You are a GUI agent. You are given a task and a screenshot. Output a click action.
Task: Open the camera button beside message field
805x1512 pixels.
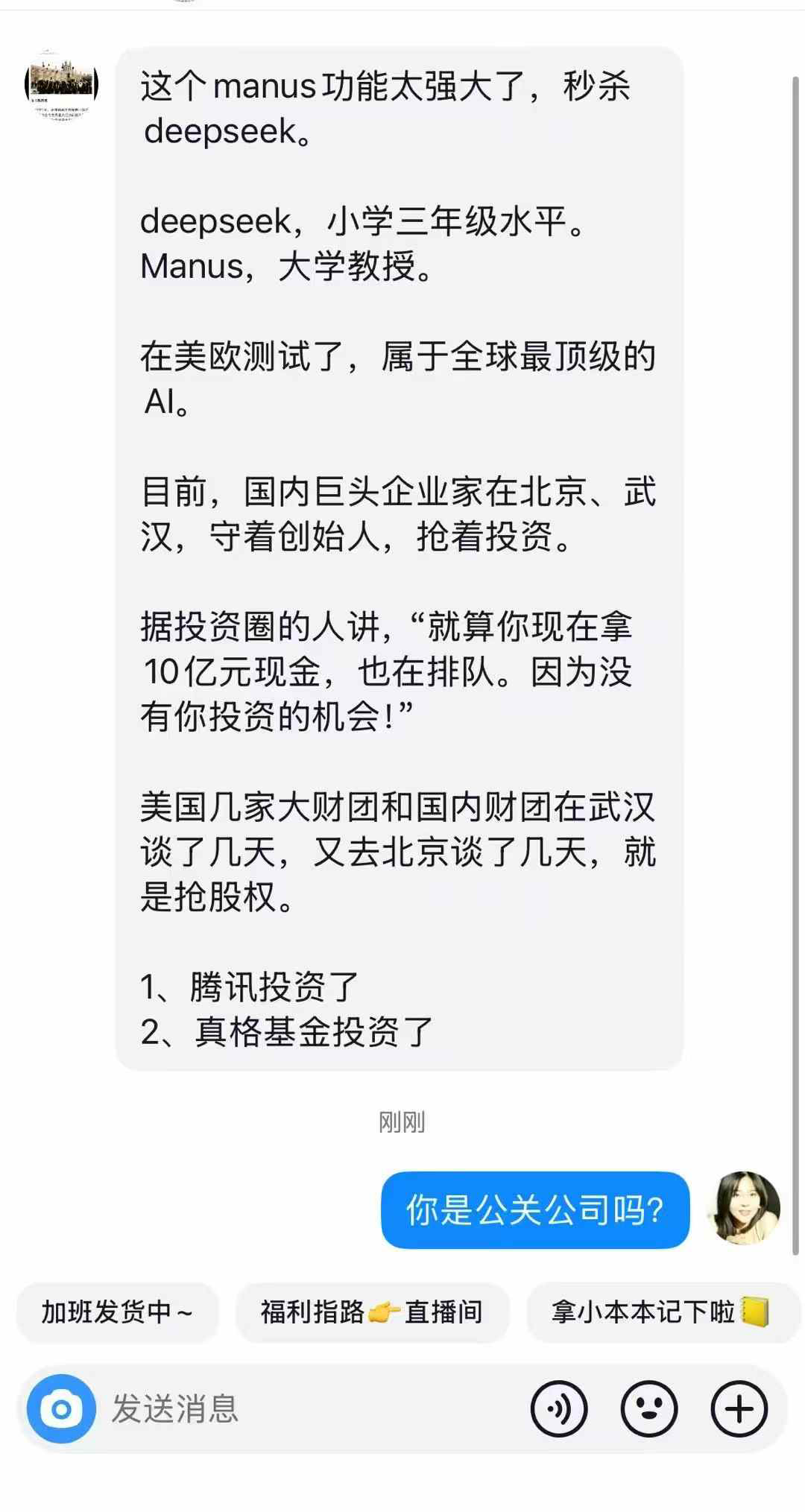tap(61, 1408)
